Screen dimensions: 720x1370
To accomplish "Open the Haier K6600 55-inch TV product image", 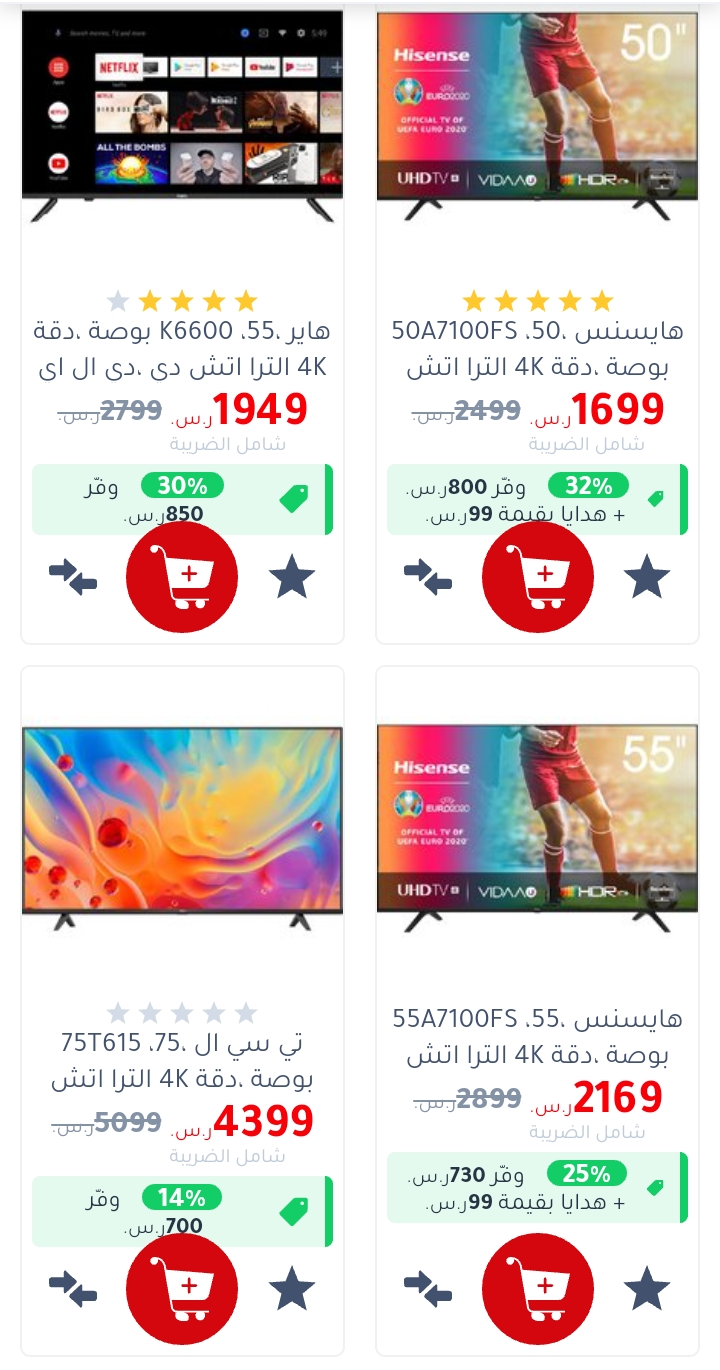I will pos(182,115).
